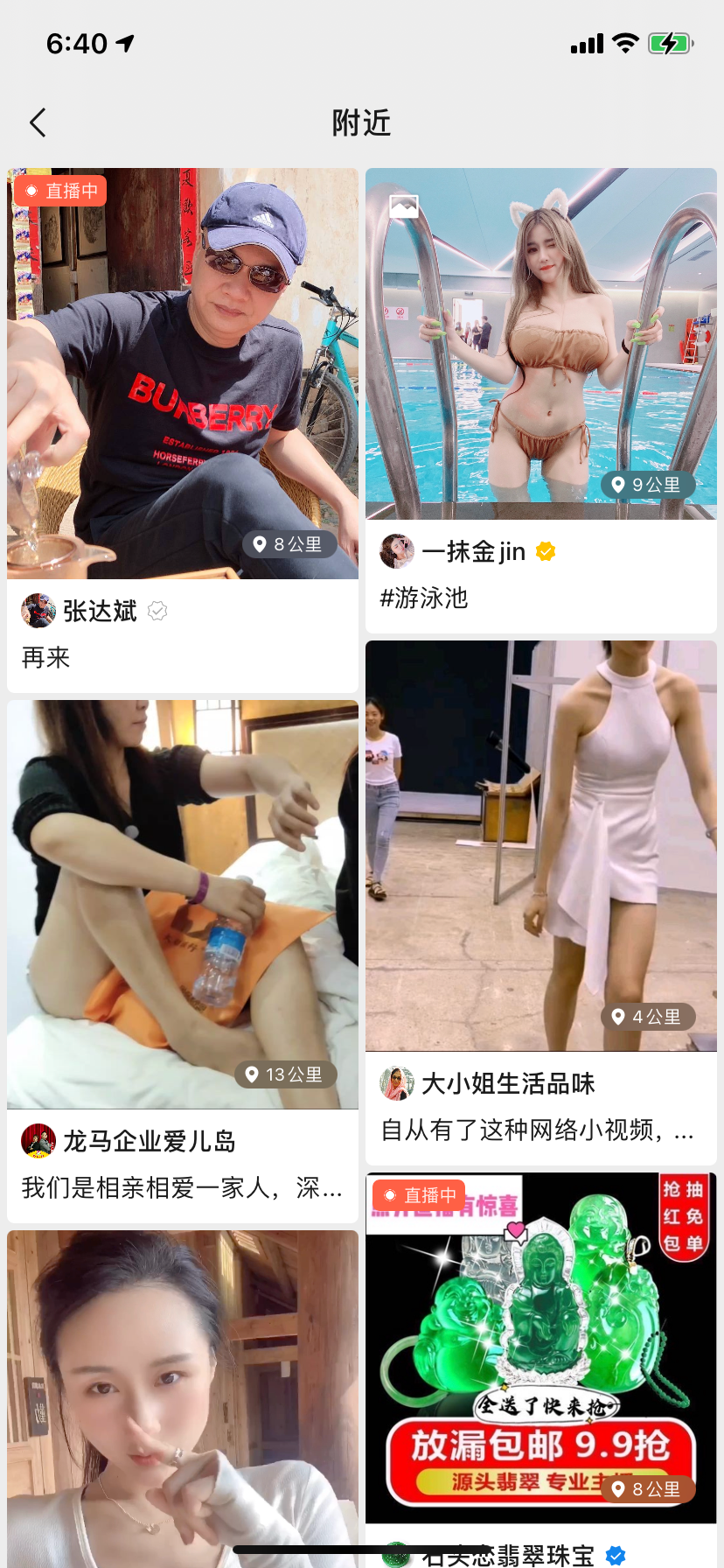Open the 龙马企业爱儿岛 video card

(x=183, y=904)
